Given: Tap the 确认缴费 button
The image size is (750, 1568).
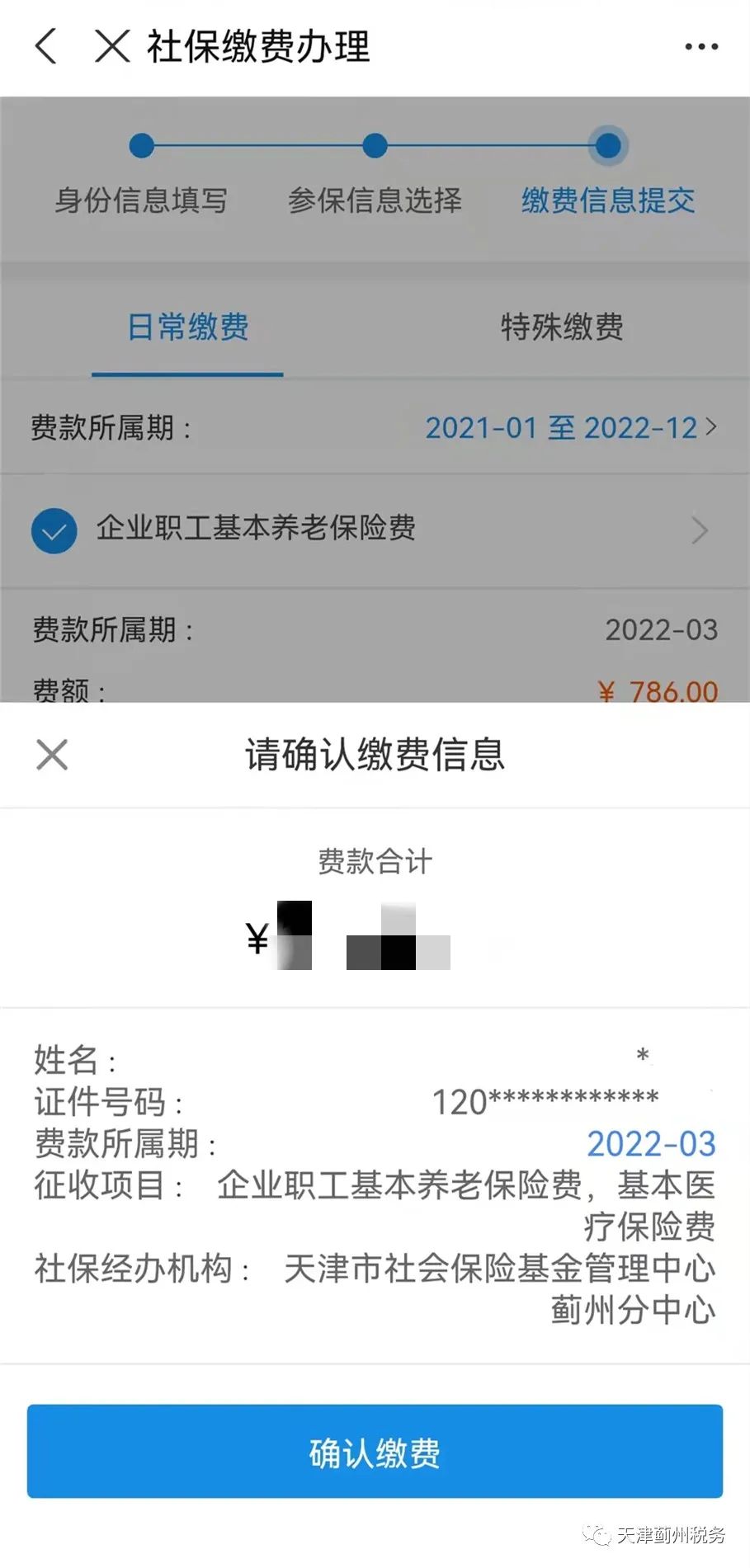Looking at the screenshot, I should 375,1451.
